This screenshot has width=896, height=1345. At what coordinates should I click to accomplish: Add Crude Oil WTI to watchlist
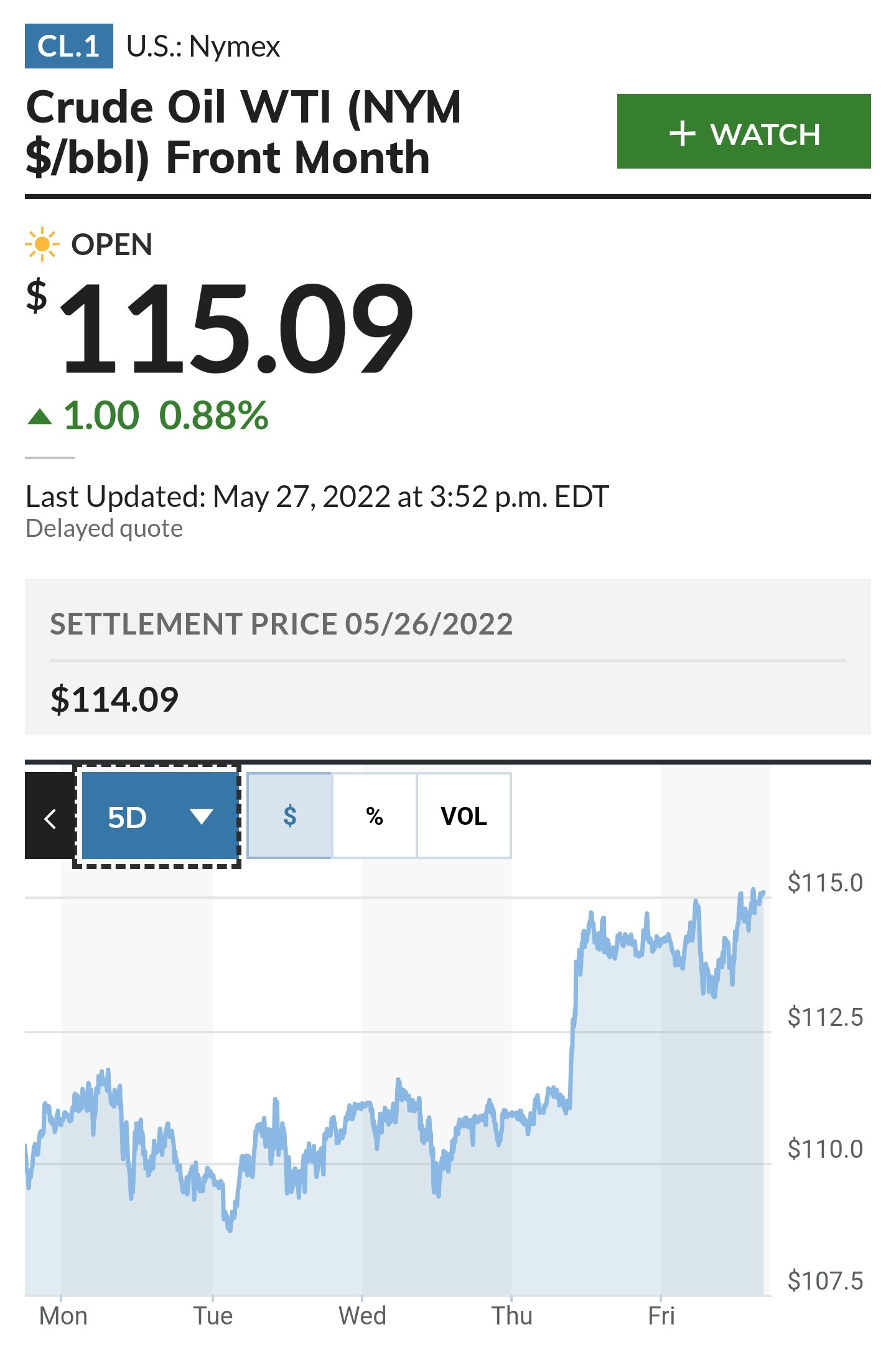(x=744, y=132)
